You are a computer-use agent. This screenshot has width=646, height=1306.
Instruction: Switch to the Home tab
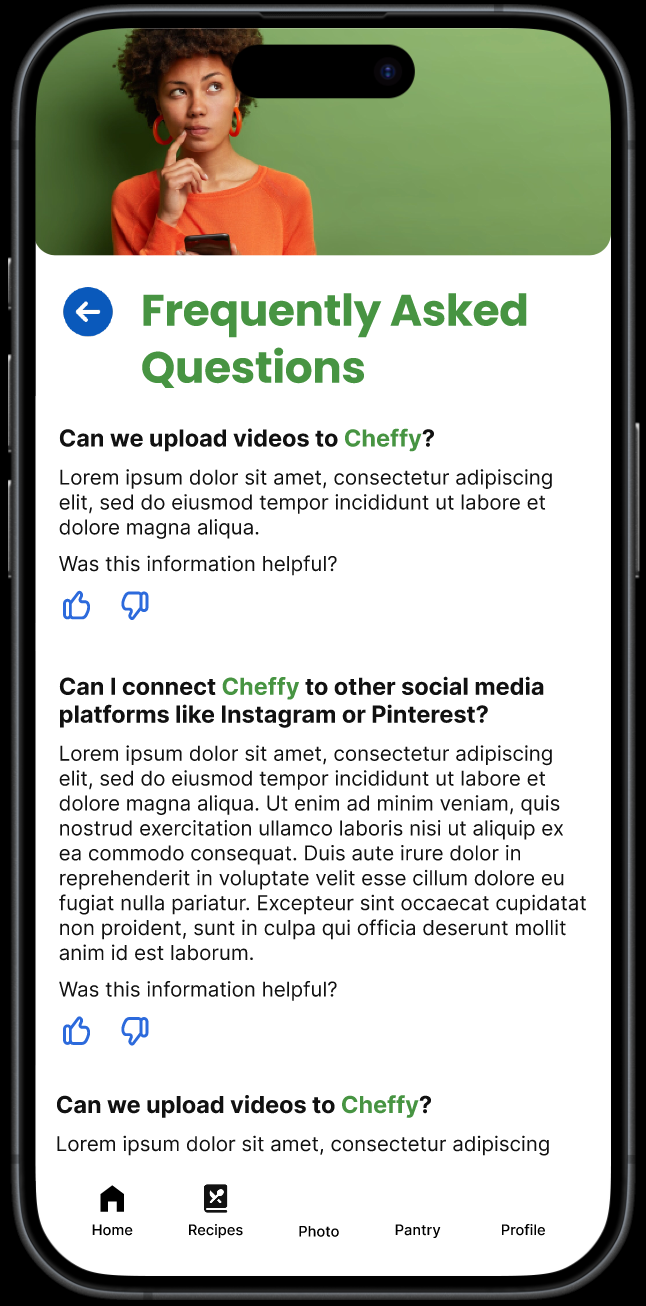(112, 1211)
